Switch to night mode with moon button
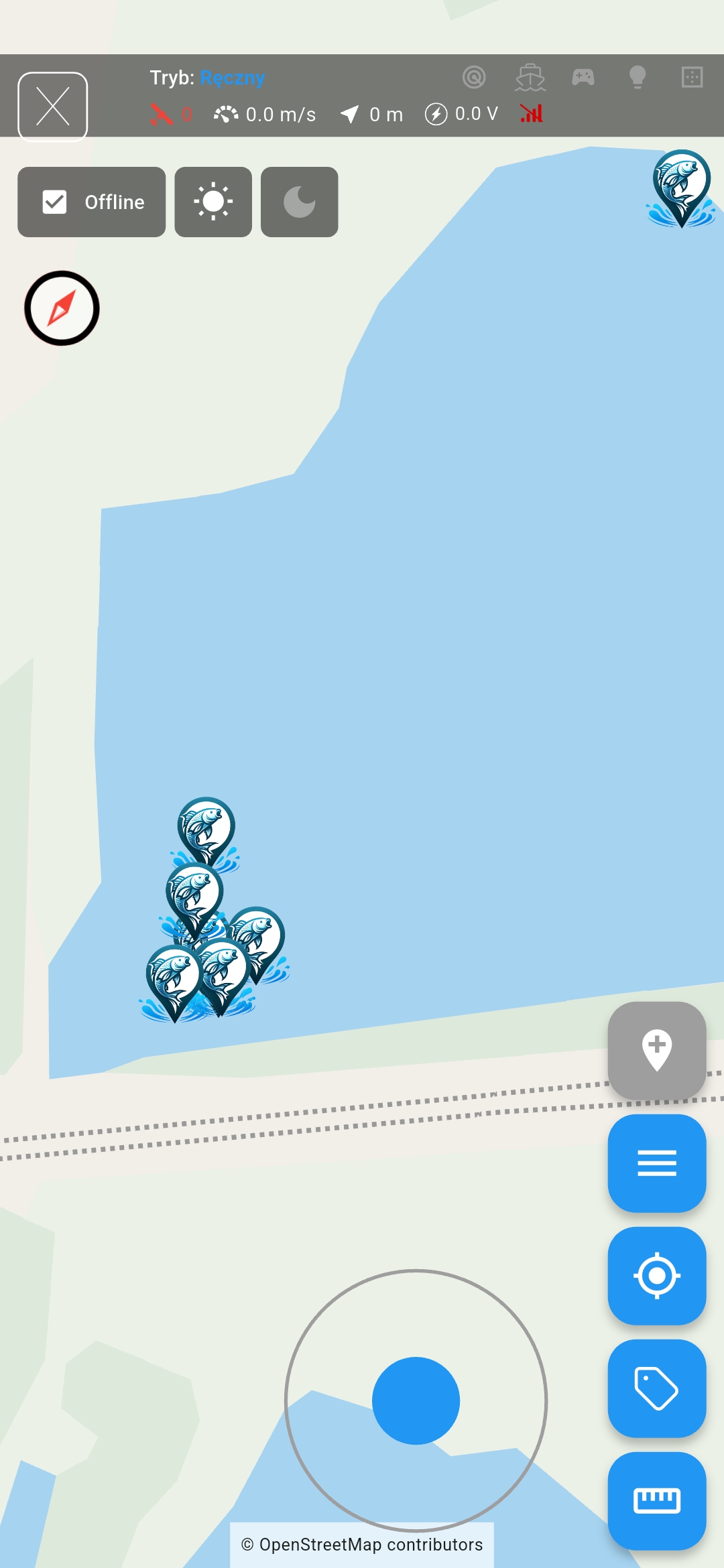The height and width of the screenshot is (1568, 724). 299,202
